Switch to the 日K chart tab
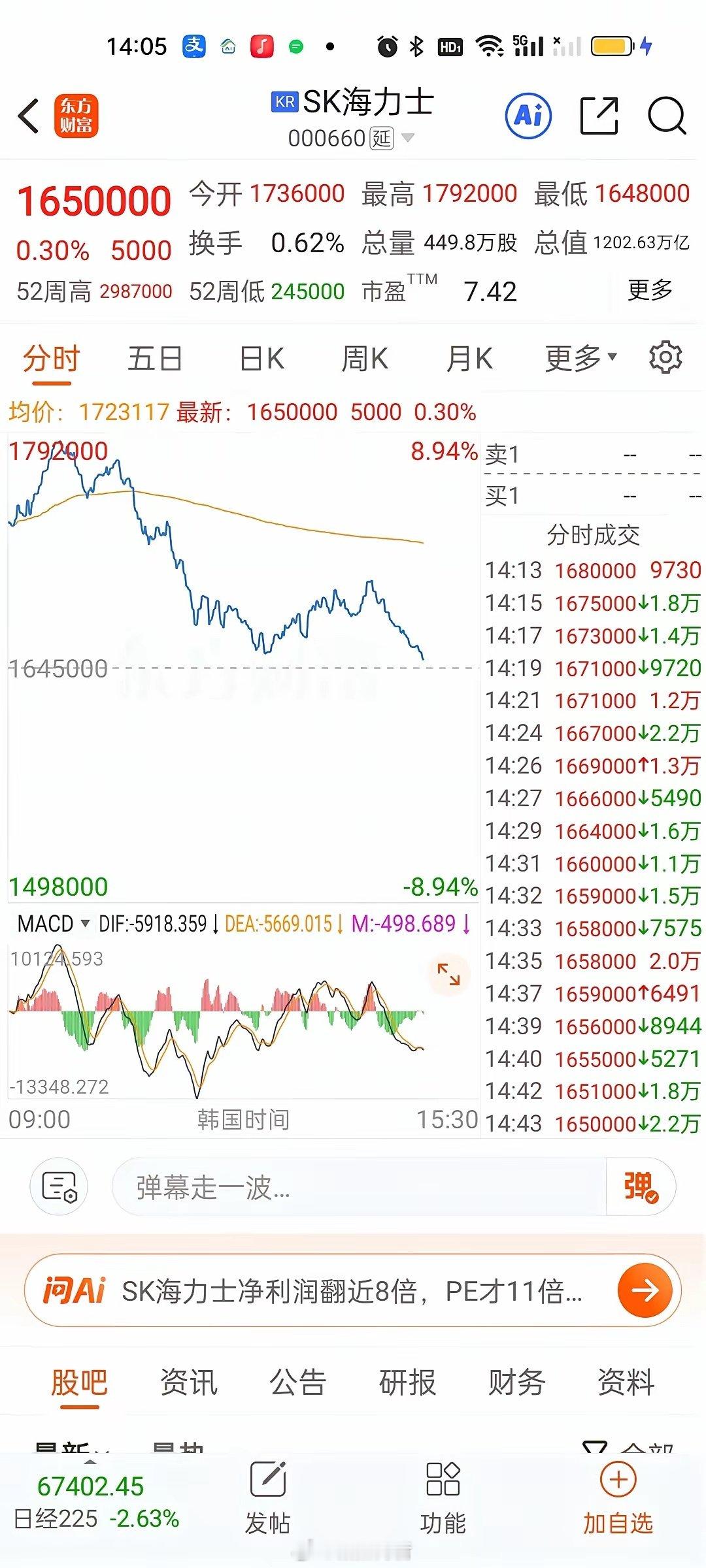 coord(261,359)
